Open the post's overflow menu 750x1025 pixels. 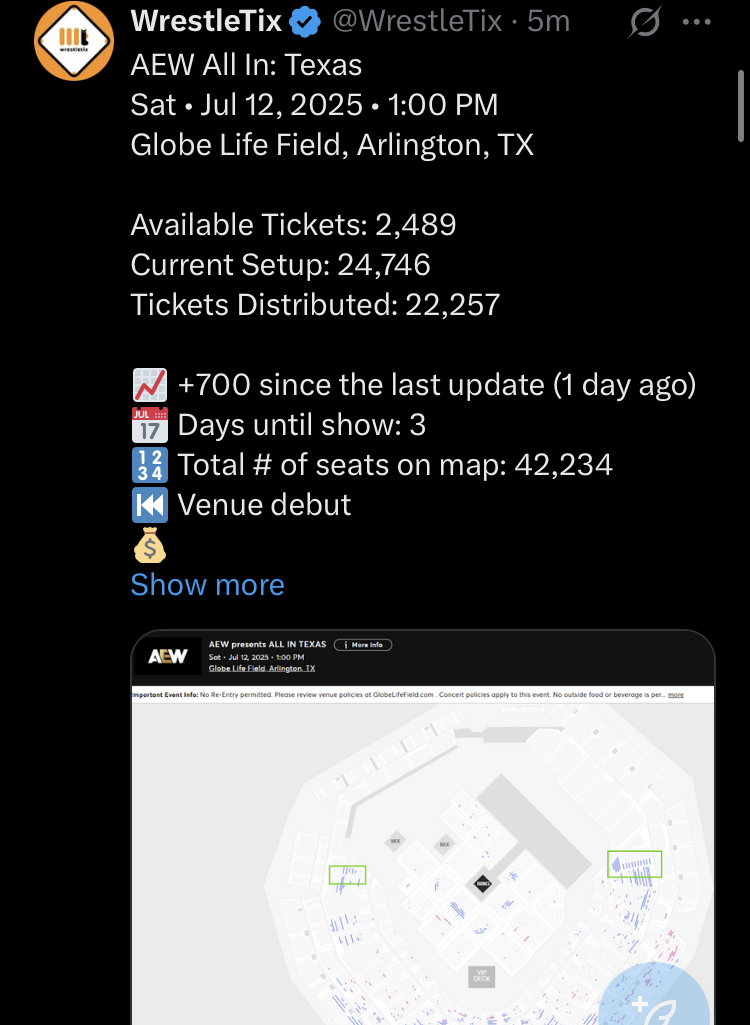tap(697, 21)
